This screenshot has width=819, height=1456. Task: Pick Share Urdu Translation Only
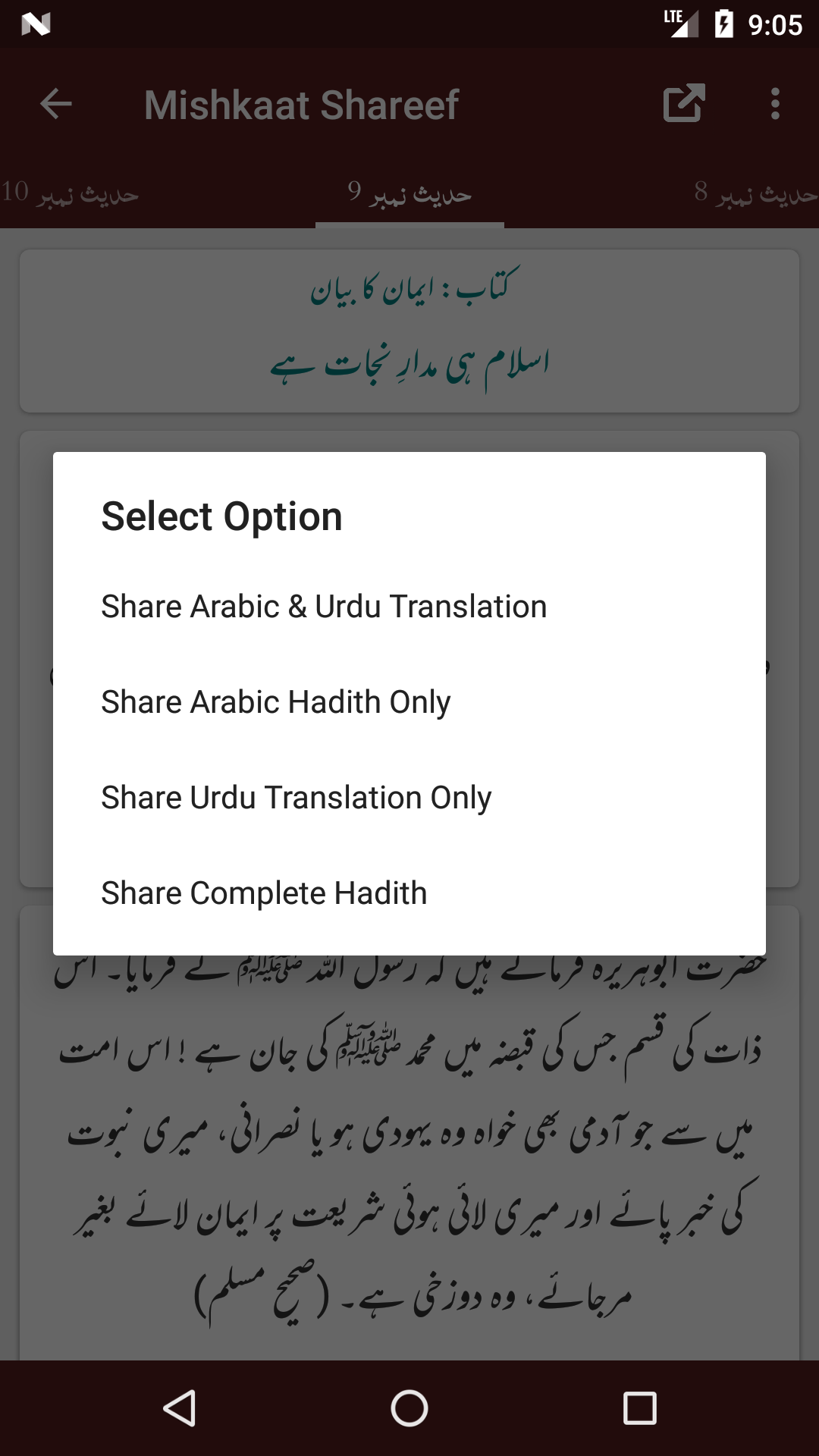296,798
